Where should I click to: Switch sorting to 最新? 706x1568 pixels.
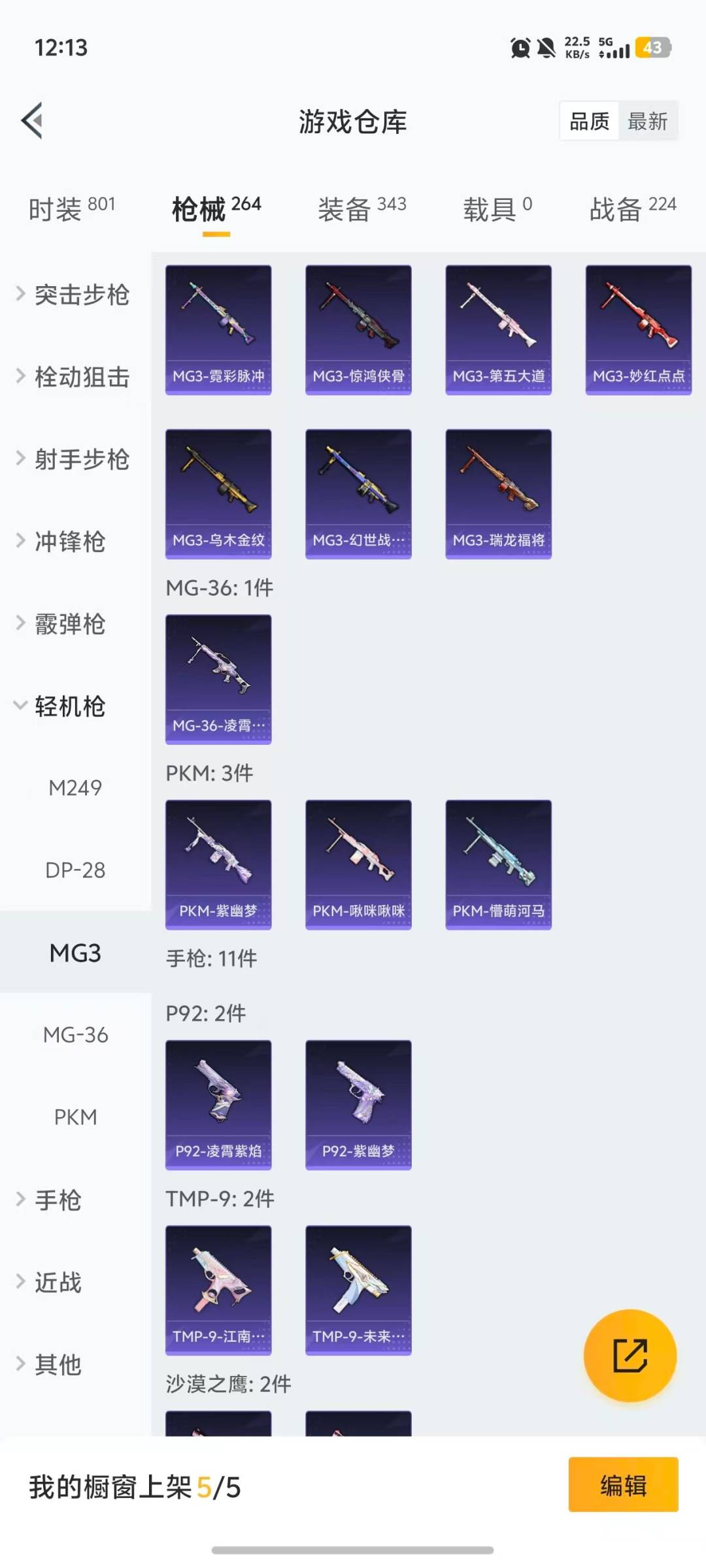click(x=648, y=121)
